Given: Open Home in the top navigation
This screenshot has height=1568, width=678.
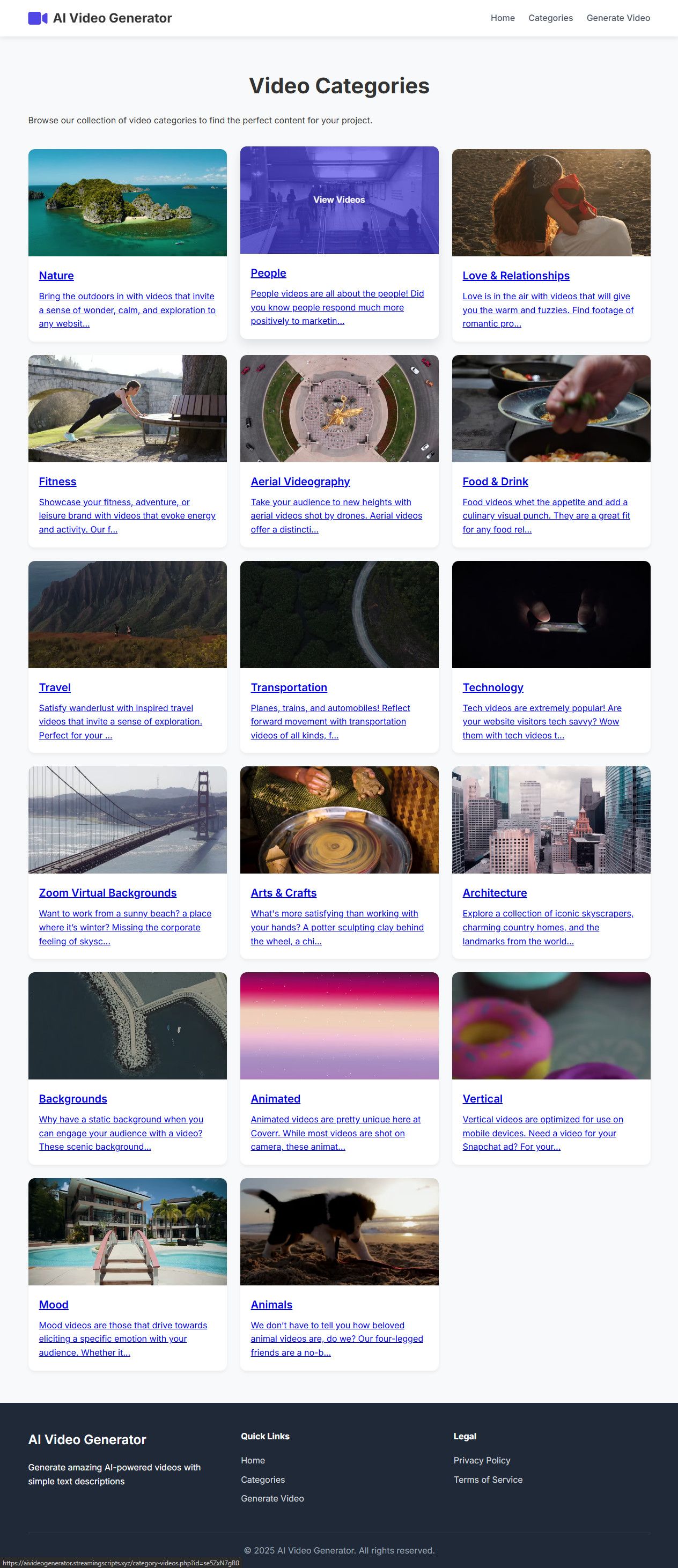Looking at the screenshot, I should [x=502, y=18].
